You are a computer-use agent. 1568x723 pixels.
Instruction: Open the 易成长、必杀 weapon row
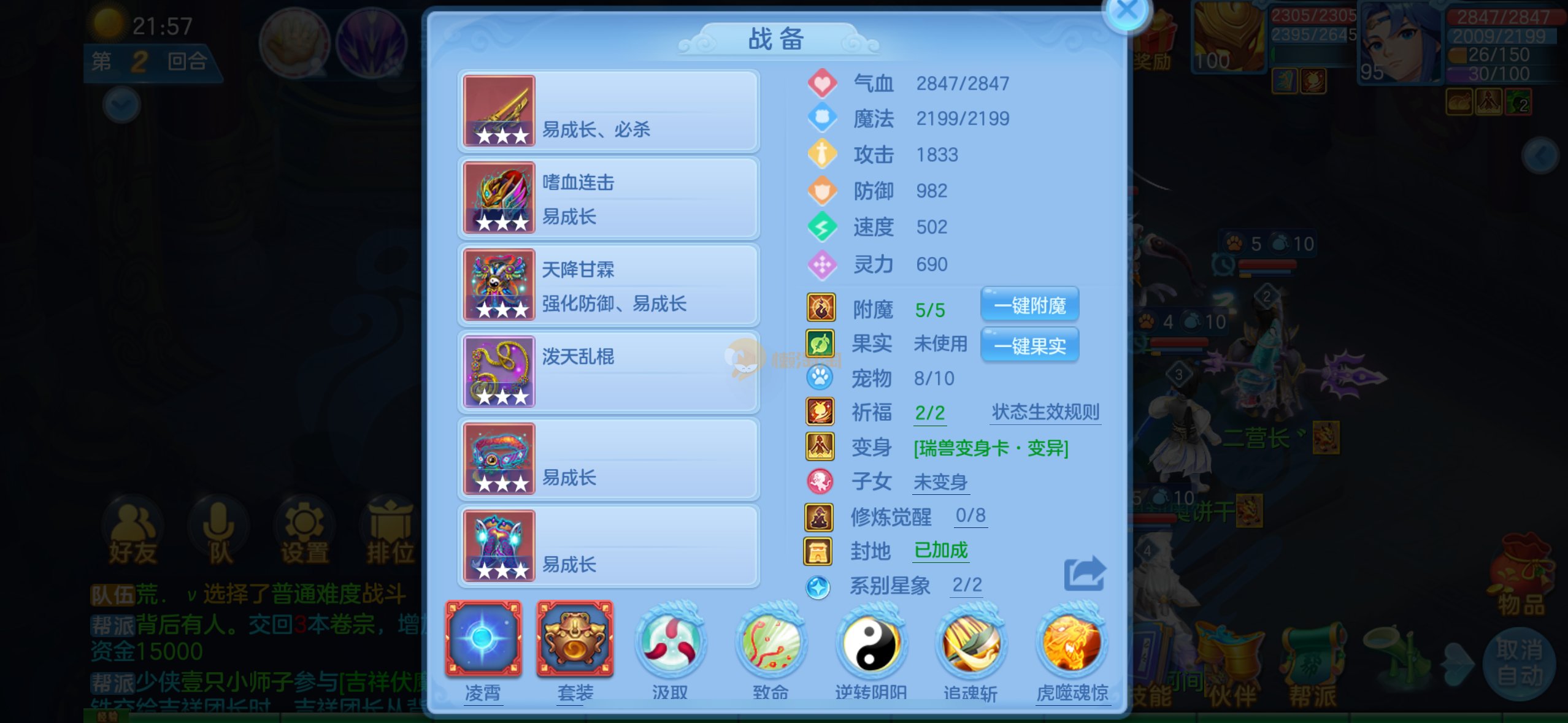coord(609,111)
